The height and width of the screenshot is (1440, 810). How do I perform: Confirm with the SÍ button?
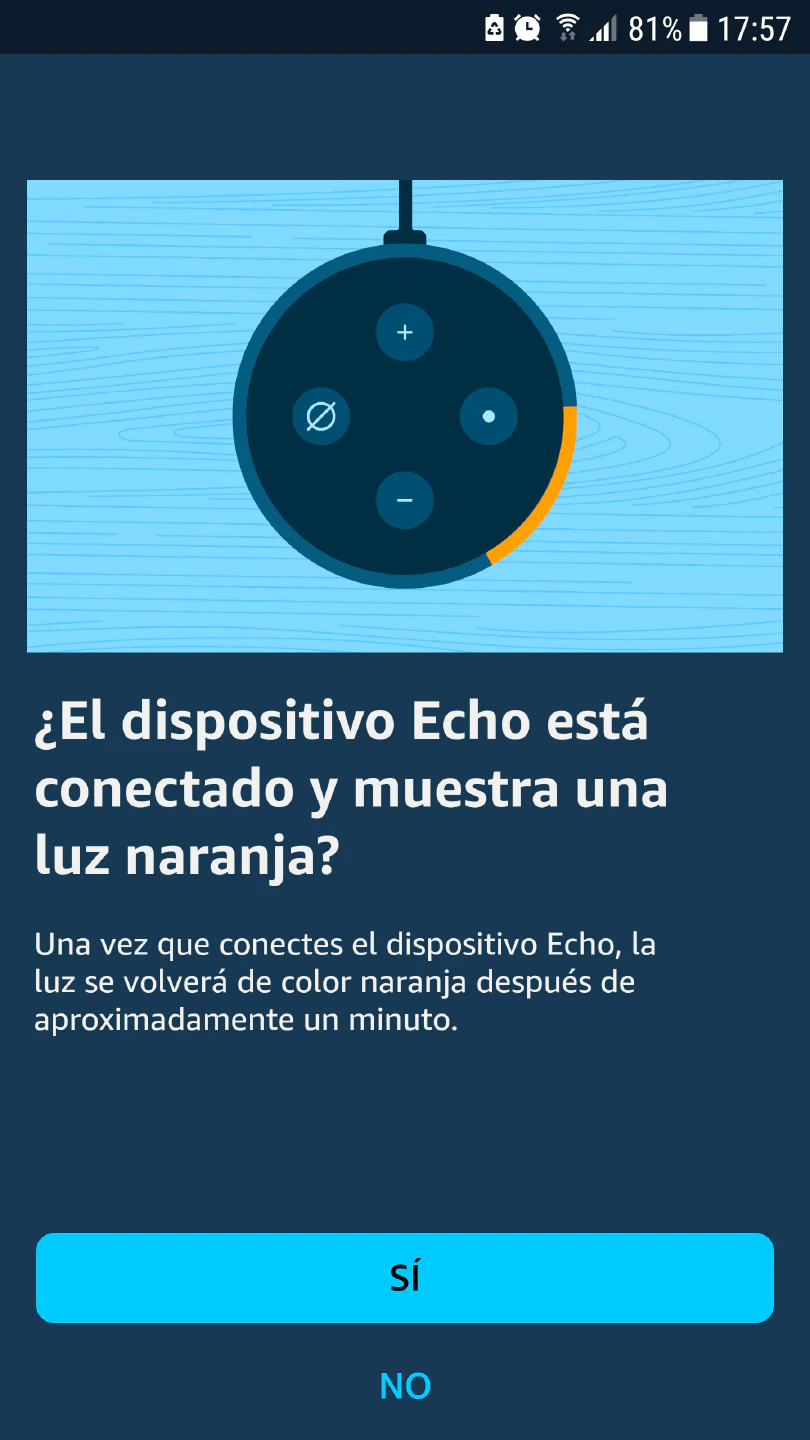405,1278
